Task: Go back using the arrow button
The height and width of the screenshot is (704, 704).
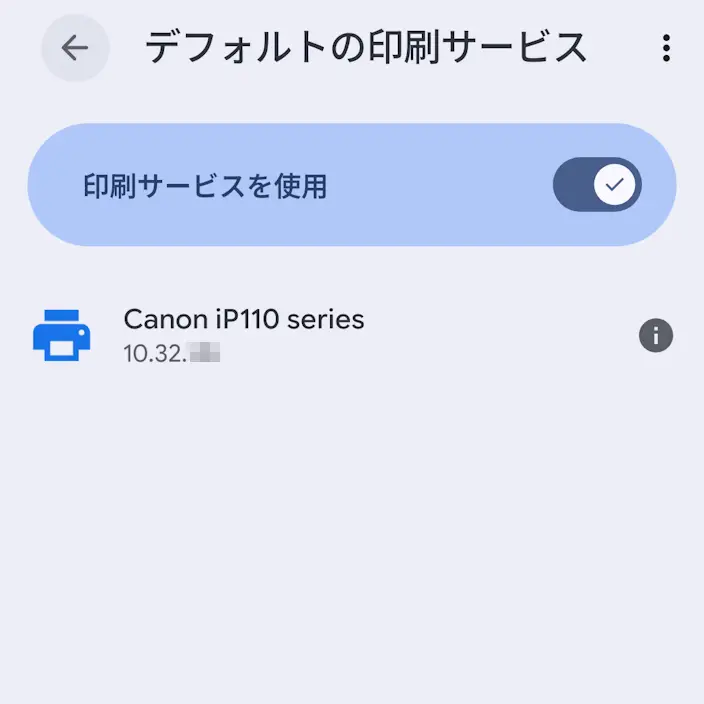Action: (75, 48)
